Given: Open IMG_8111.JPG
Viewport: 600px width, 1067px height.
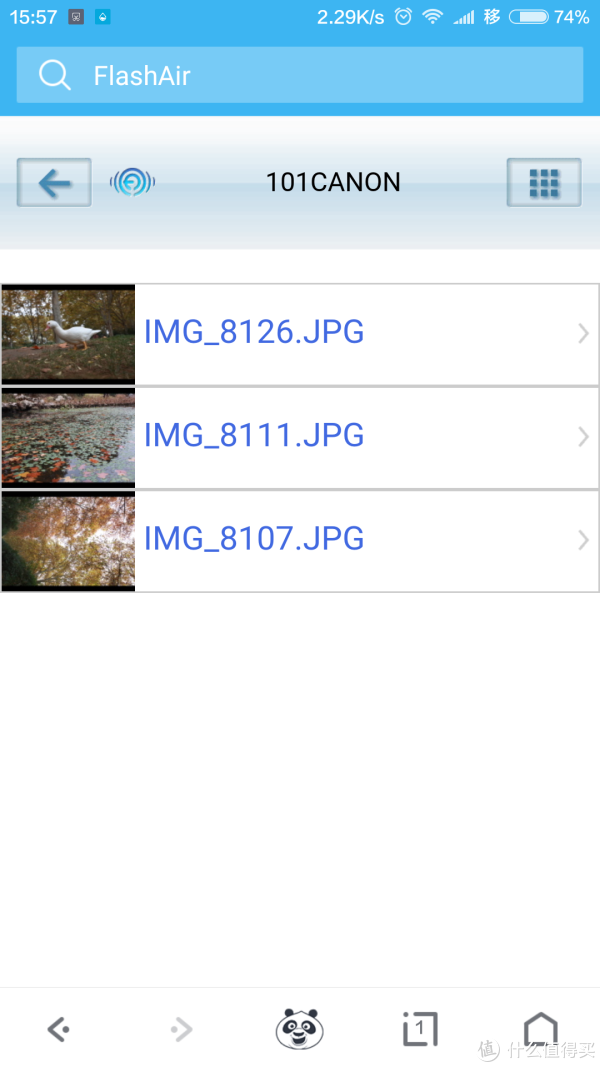Looking at the screenshot, I should click(x=300, y=438).
